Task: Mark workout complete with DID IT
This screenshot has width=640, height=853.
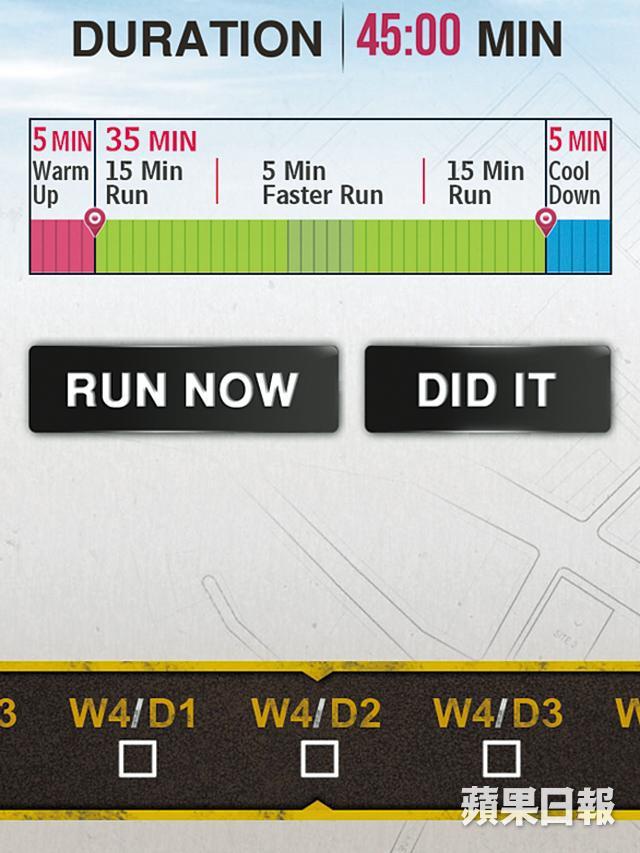Action: click(x=487, y=389)
